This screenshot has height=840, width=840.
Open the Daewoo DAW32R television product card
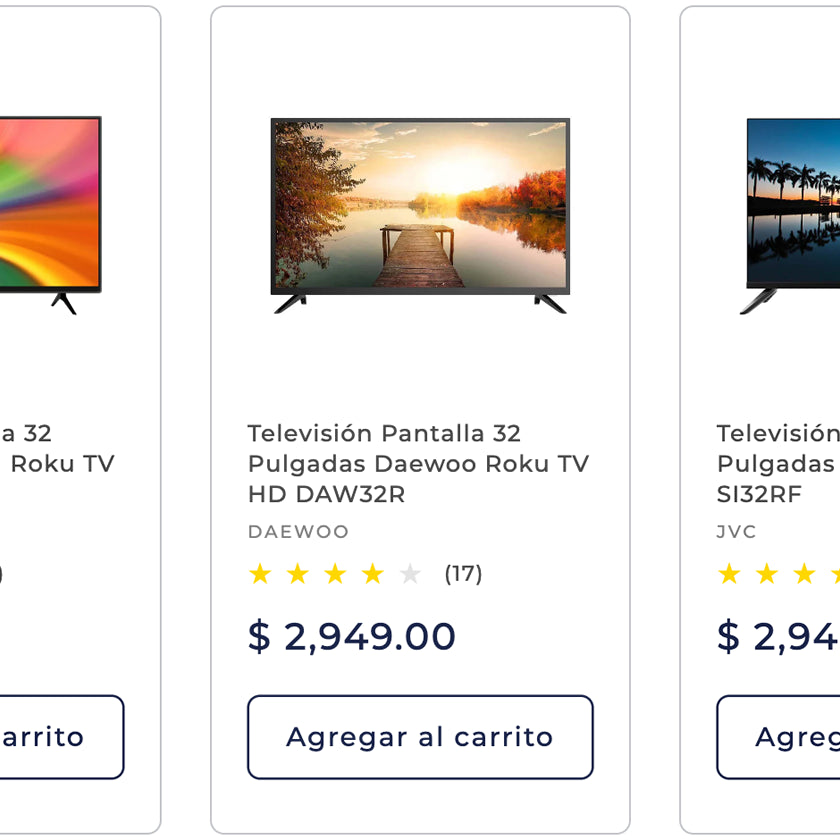point(418,463)
